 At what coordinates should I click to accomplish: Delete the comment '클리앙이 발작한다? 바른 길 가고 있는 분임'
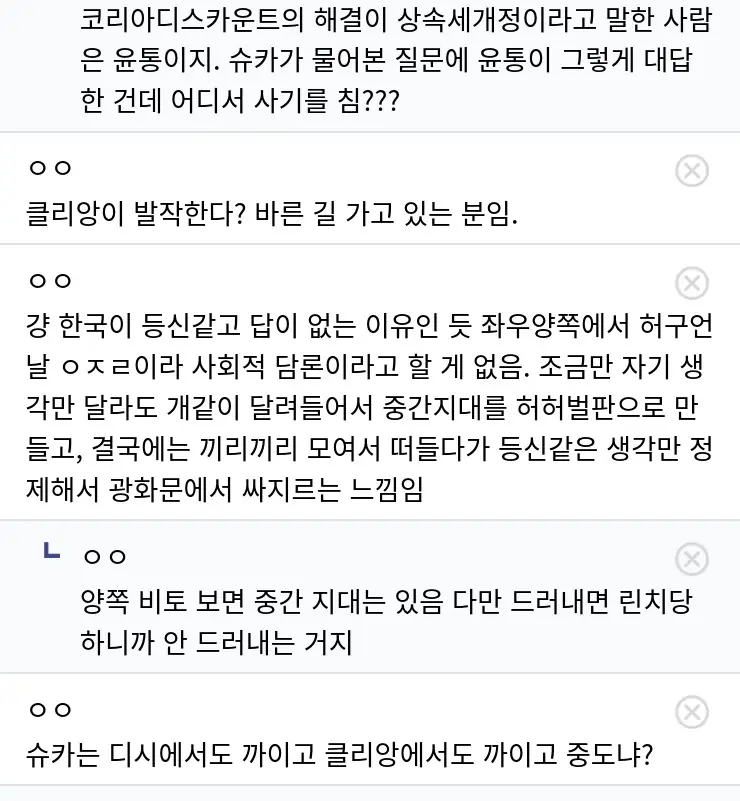[x=691, y=172]
